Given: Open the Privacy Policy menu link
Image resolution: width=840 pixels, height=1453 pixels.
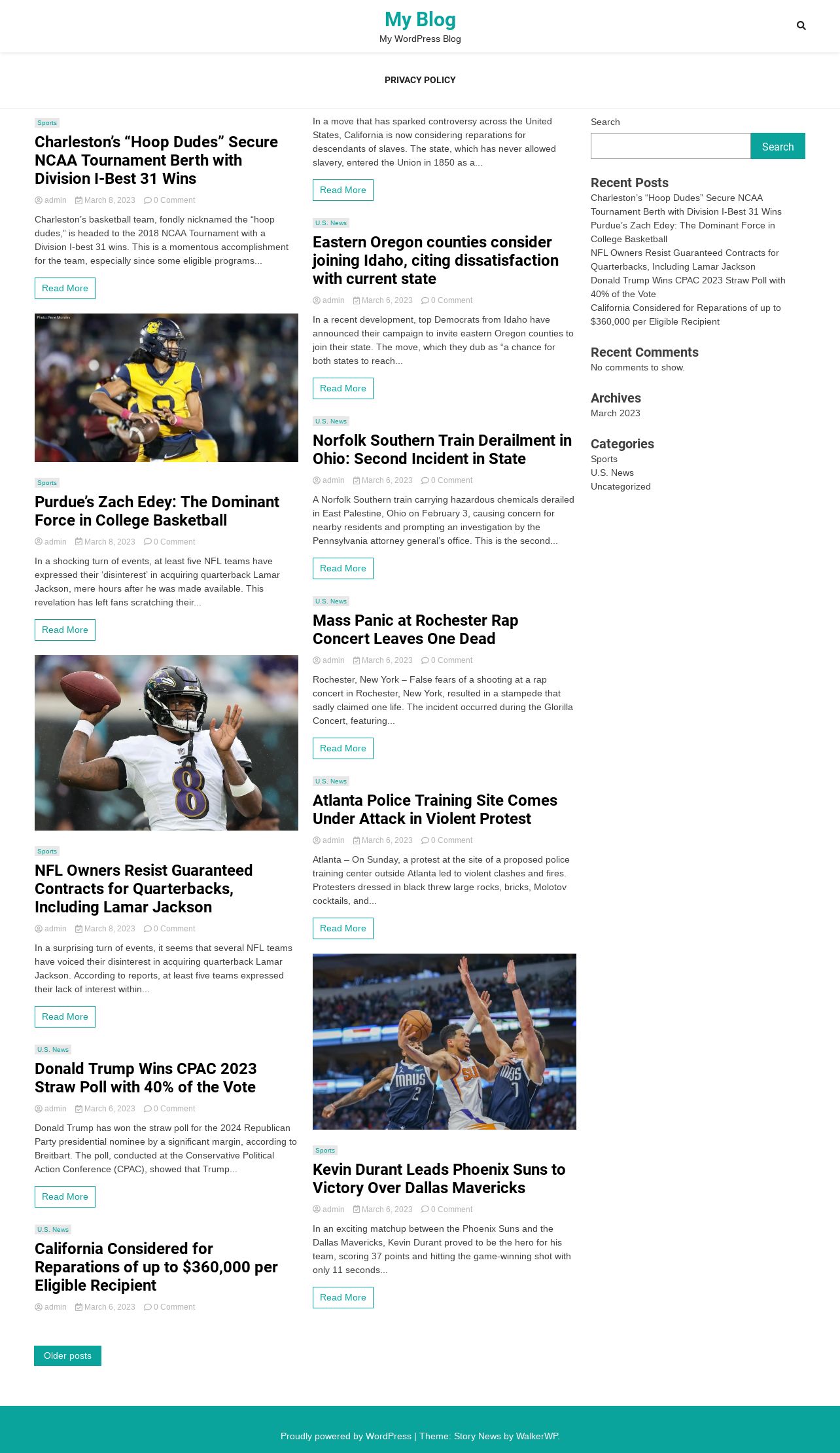Looking at the screenshot, I should (x=420, y=80).
